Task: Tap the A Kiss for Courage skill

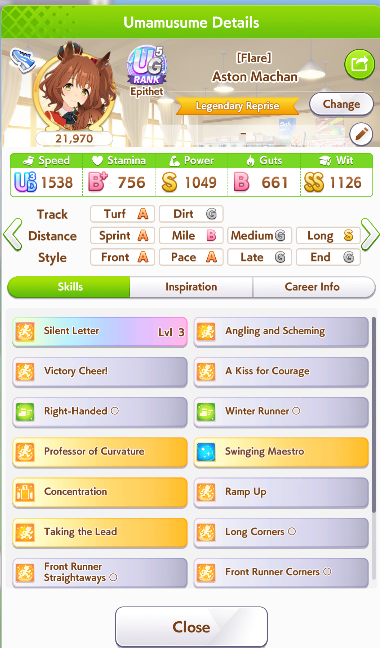Action: point(281,372)
